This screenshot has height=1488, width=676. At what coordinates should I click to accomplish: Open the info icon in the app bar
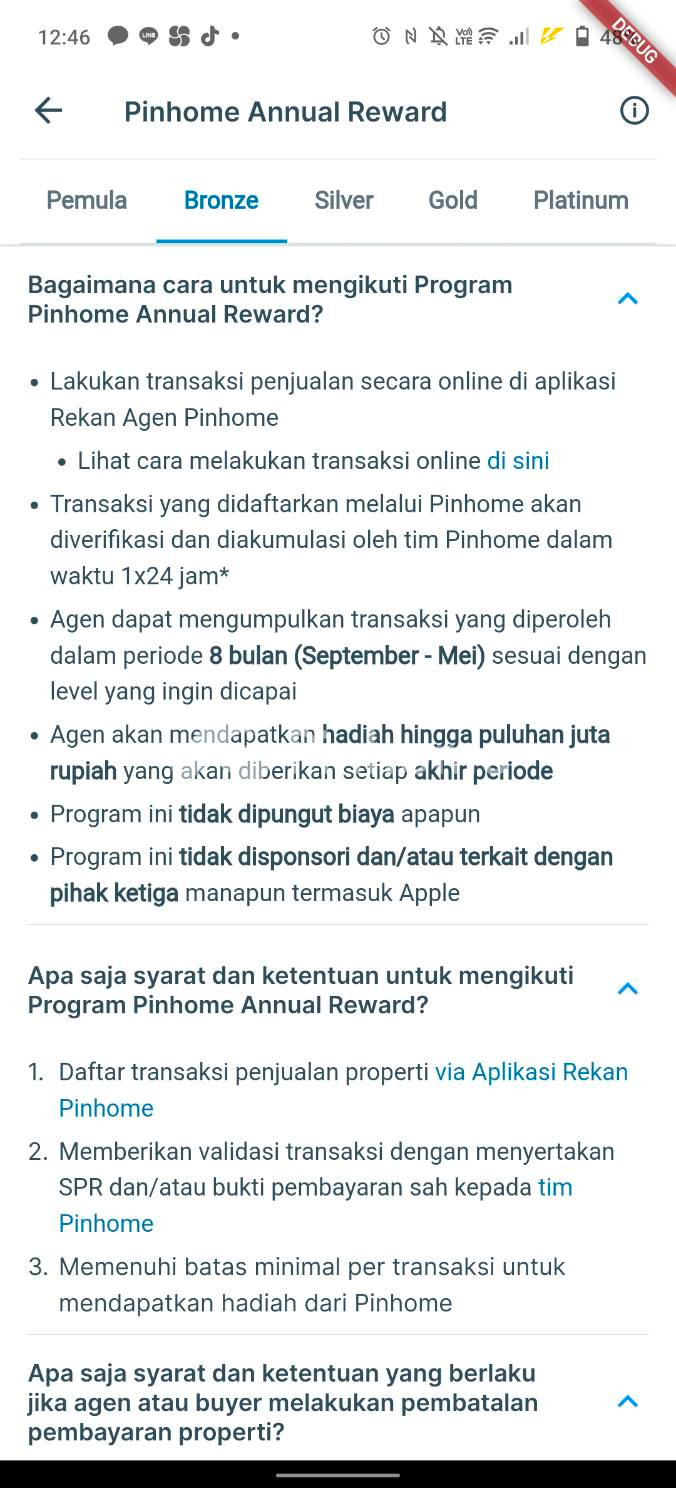tap(634, 111)
